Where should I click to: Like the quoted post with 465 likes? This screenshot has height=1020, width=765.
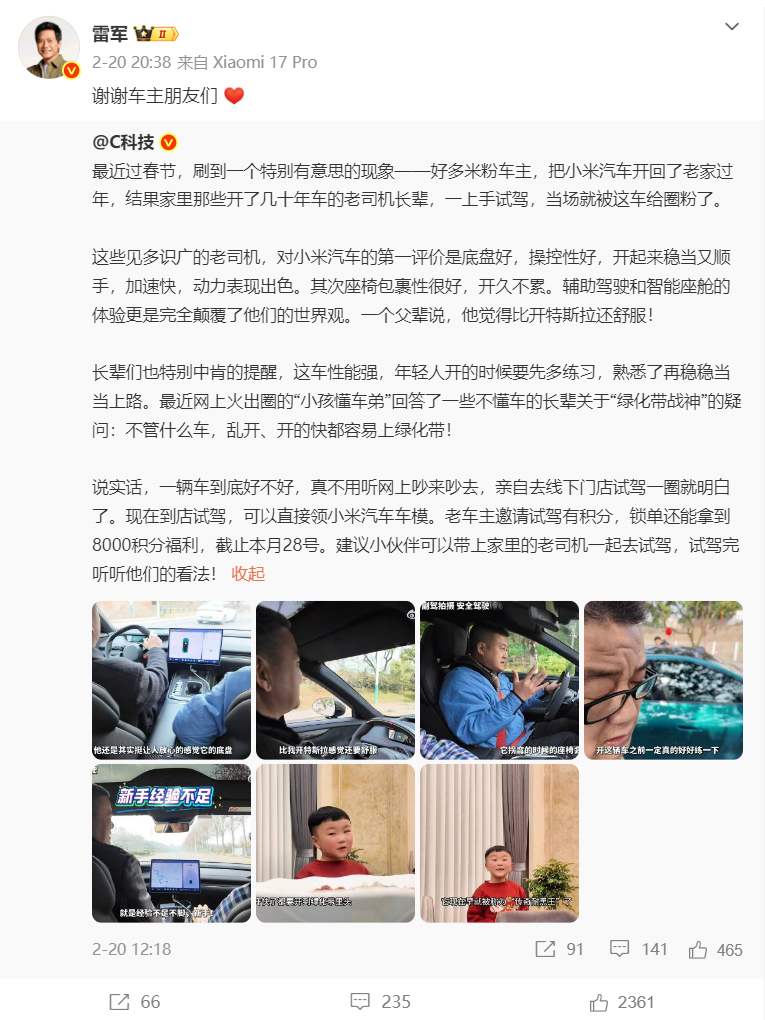click(x=715, y=949)
